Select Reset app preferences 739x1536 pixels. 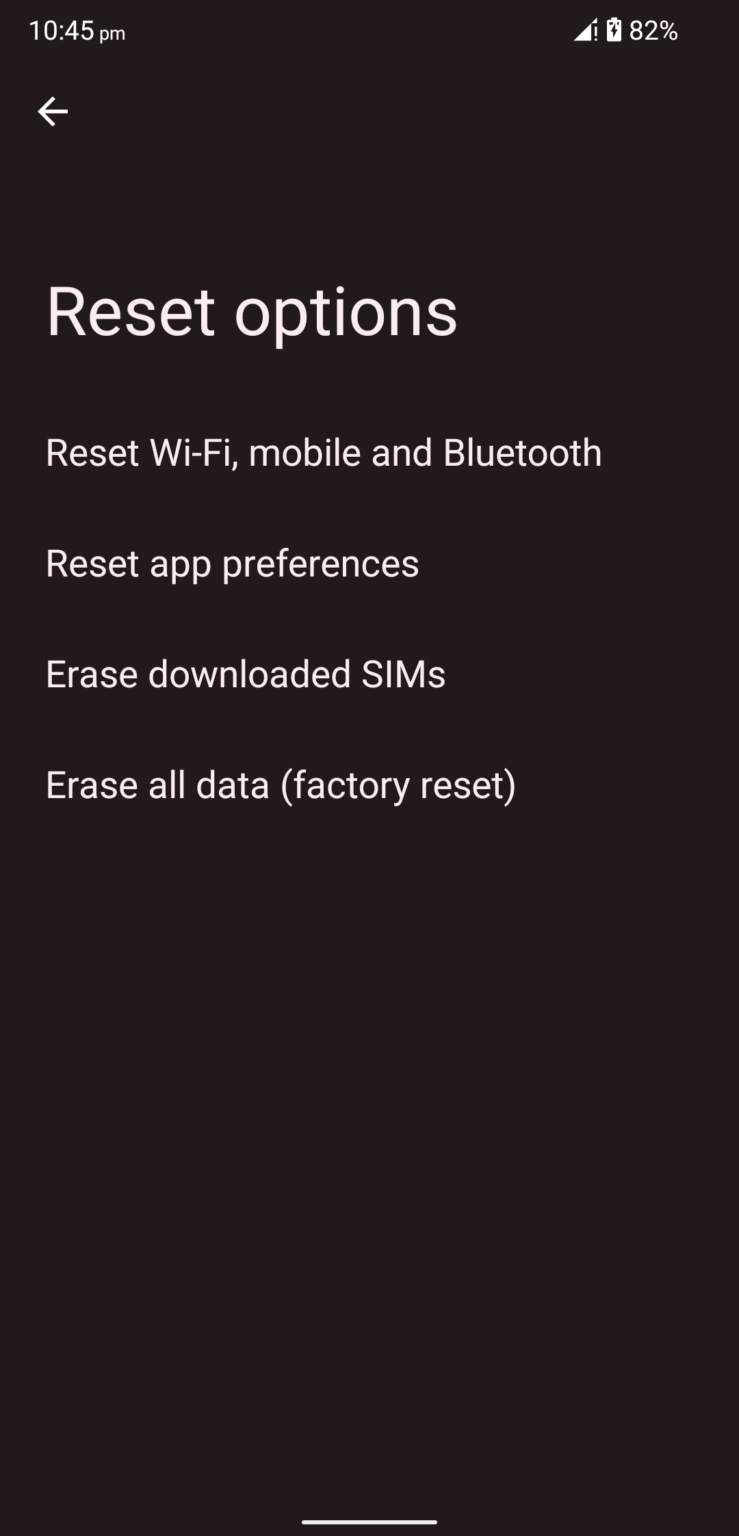click(232, 563)
